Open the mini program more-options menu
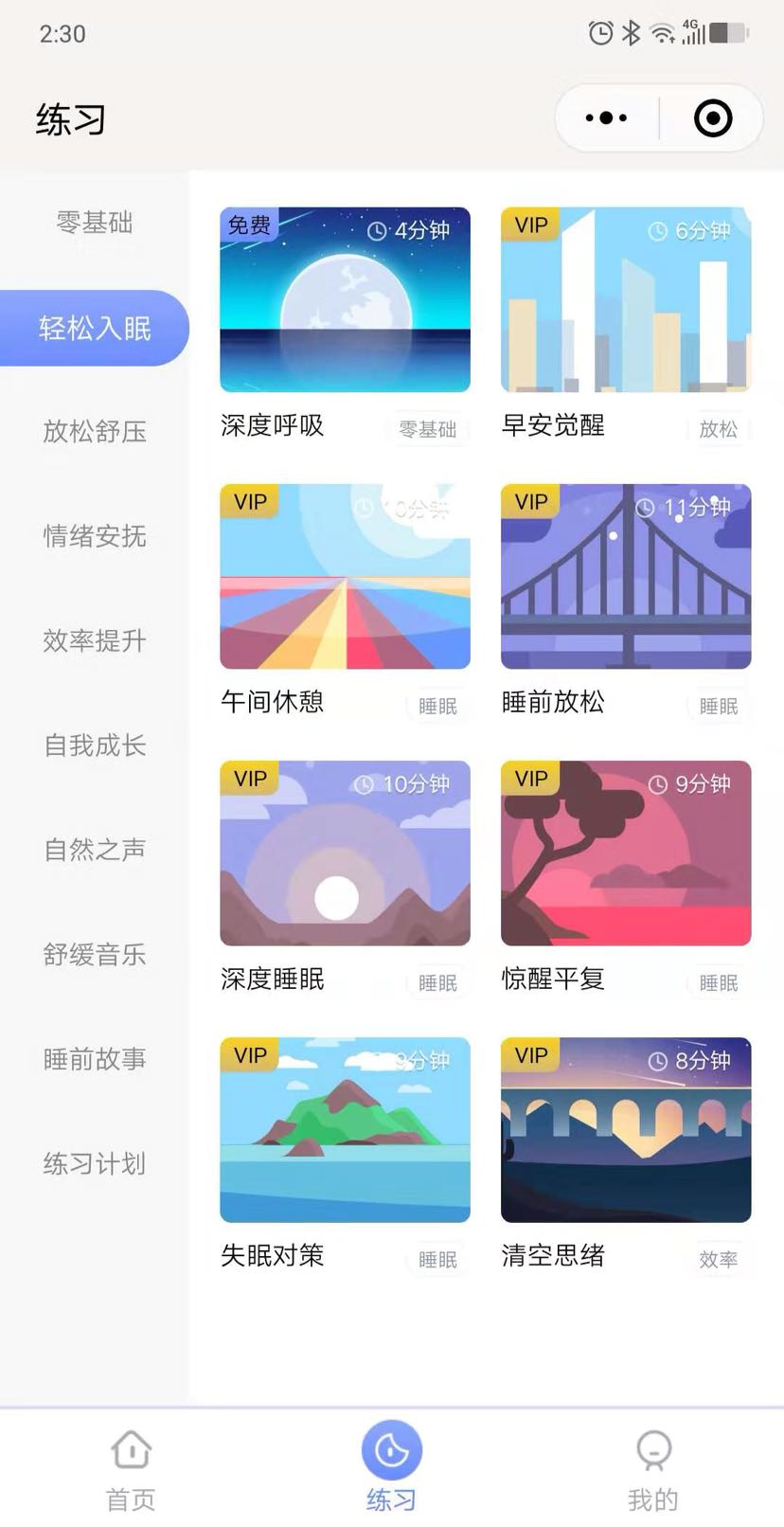Image resolution: width=784 pixels, height=1527 pixels. pos(607,118)
